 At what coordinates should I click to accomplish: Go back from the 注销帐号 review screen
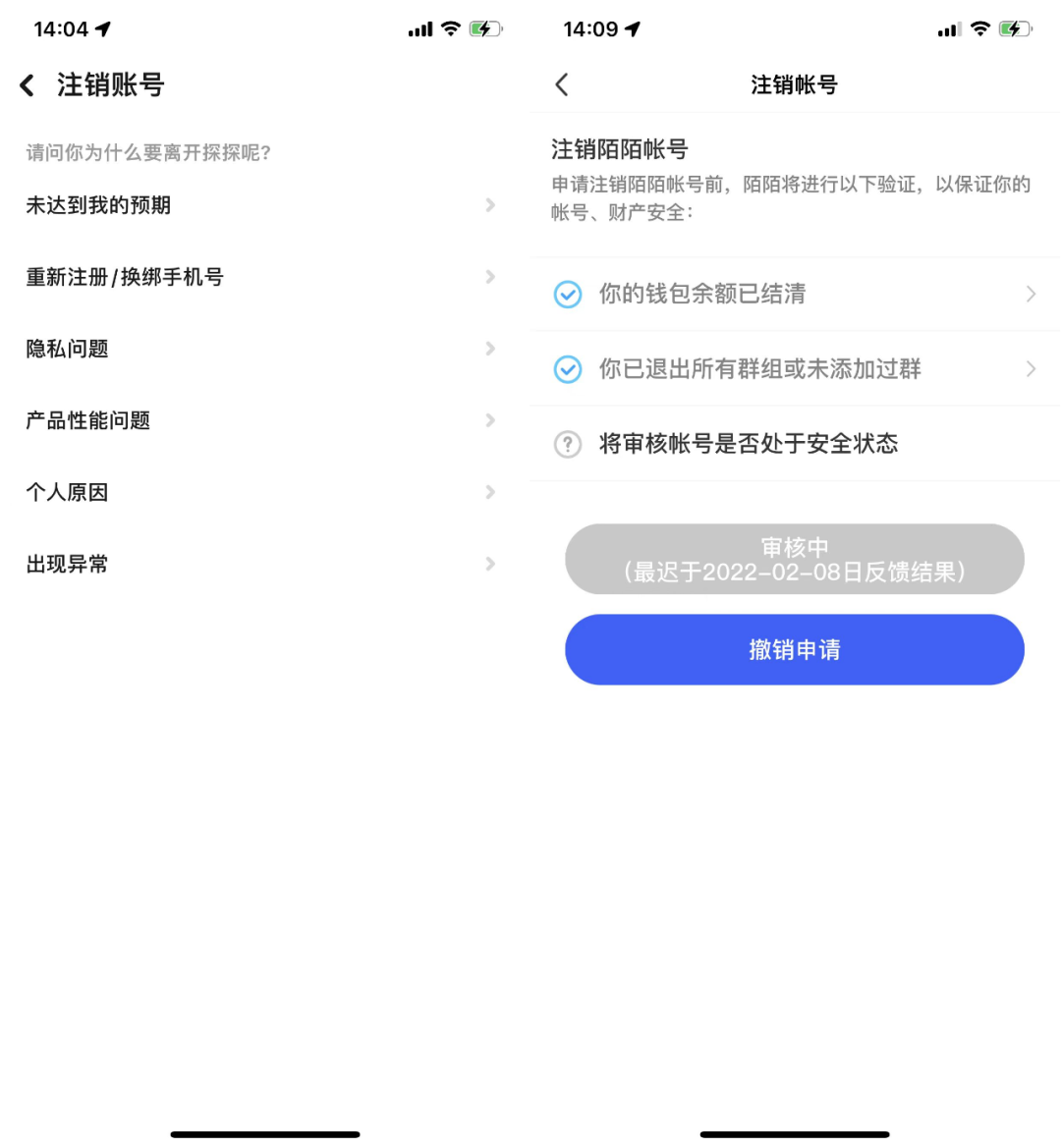[562, 85]
